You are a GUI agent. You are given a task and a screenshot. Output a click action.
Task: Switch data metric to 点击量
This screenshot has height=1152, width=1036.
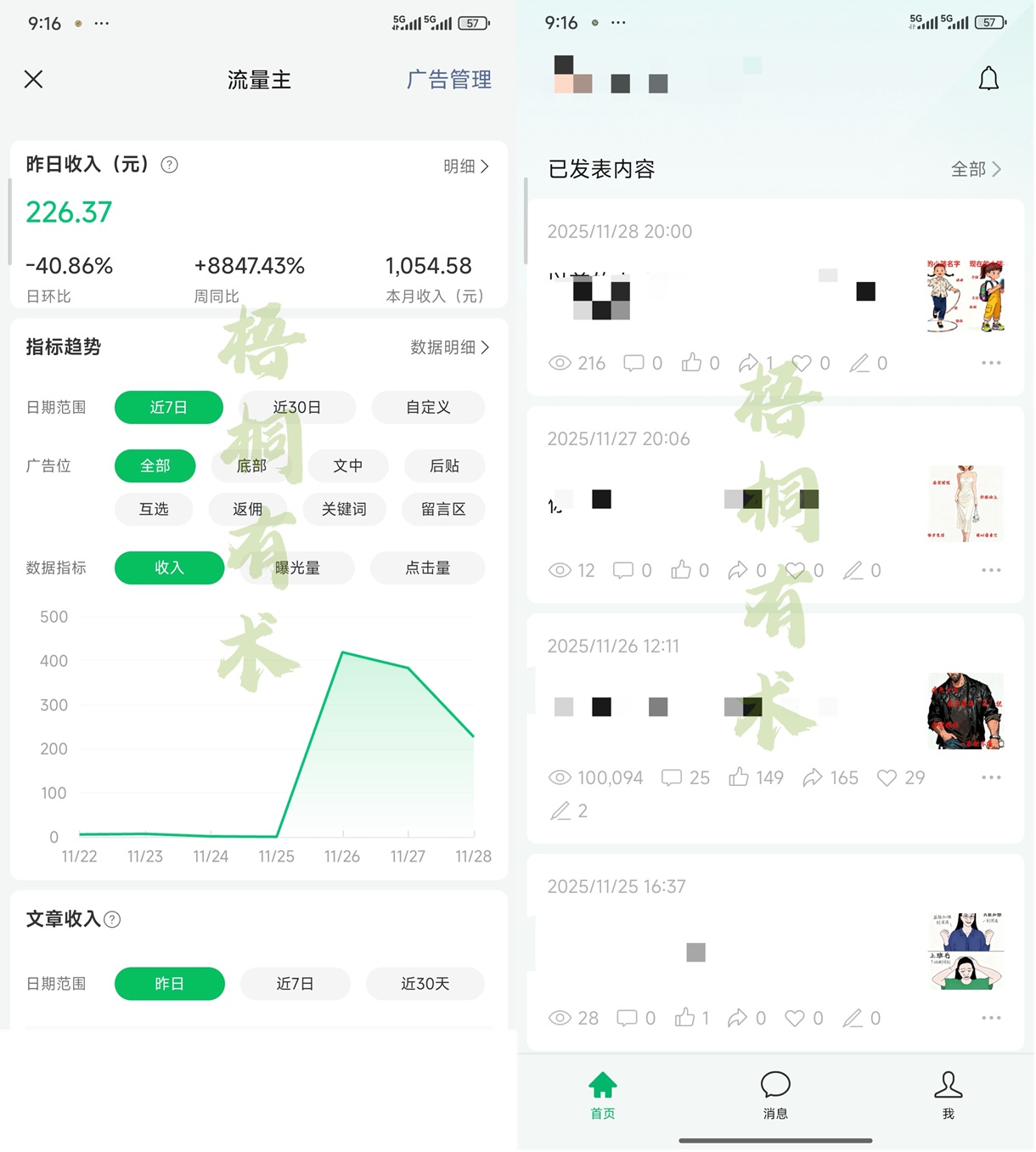(x=427, y=568)
